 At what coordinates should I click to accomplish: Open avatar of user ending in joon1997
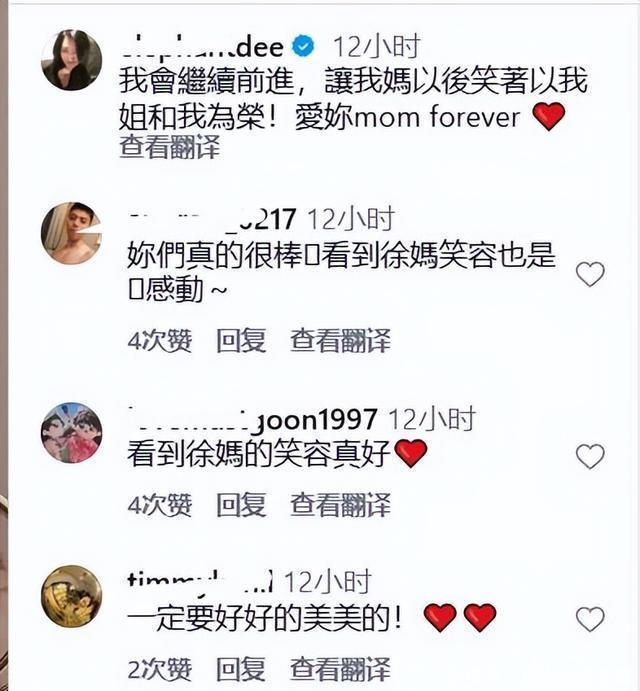pyautogui.click(x=71, y=433)
